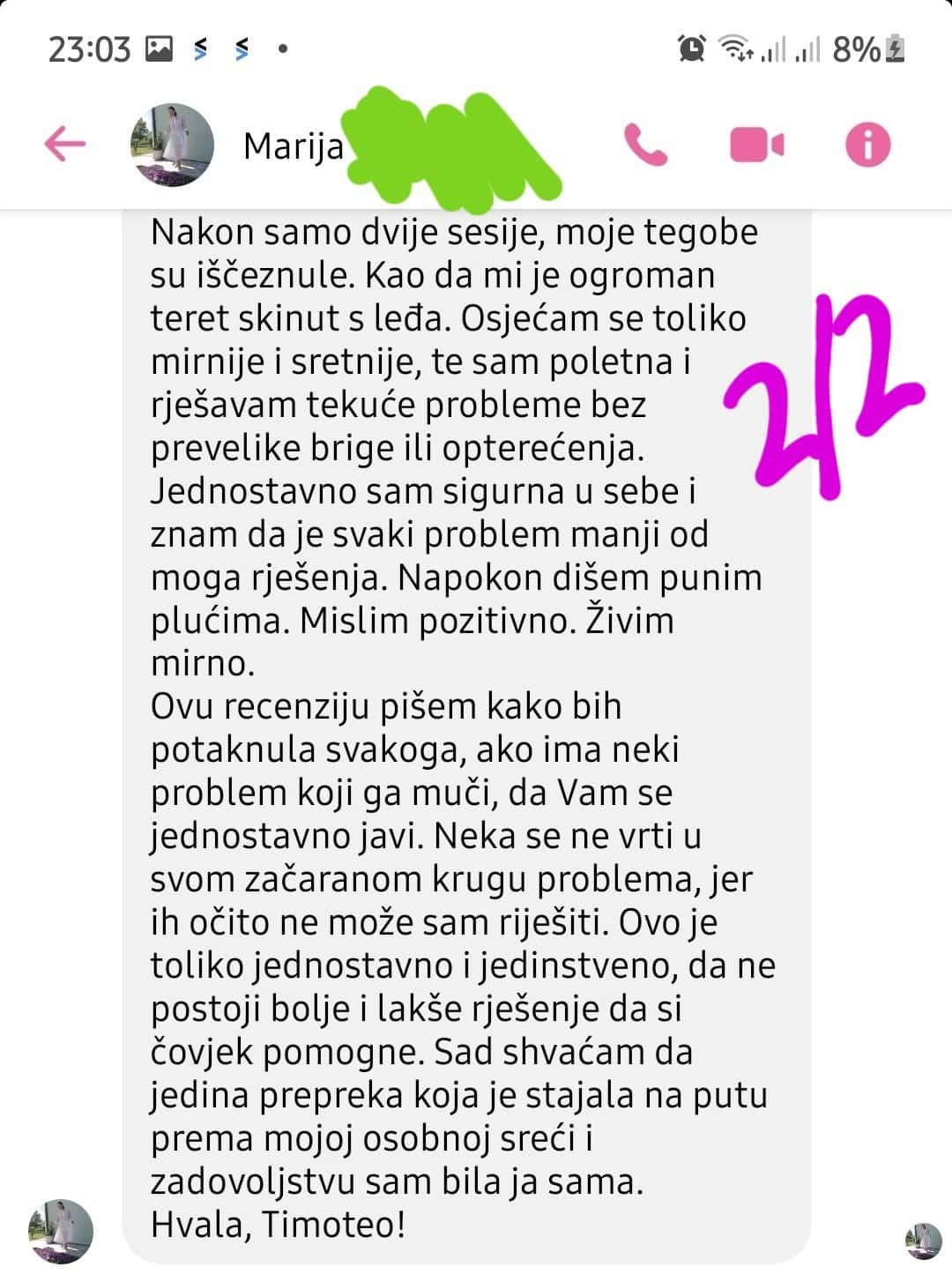
Task: Open conversation info details
Action: 867,145
